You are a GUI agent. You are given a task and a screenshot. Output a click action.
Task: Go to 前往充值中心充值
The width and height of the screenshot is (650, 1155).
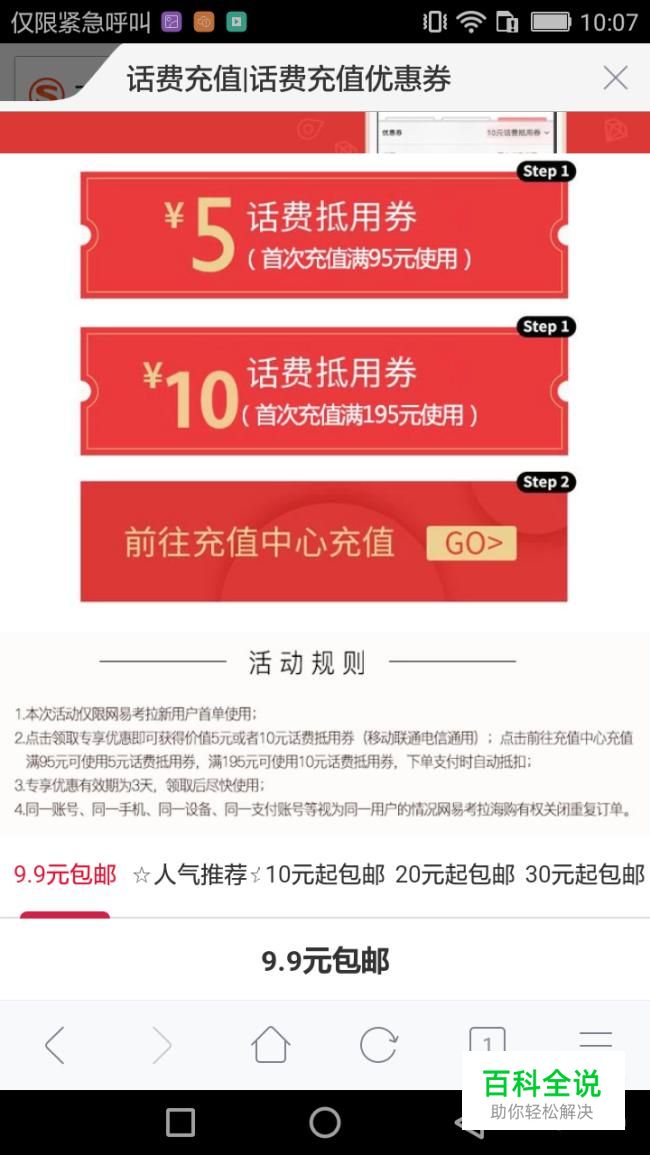pos(324,541)
